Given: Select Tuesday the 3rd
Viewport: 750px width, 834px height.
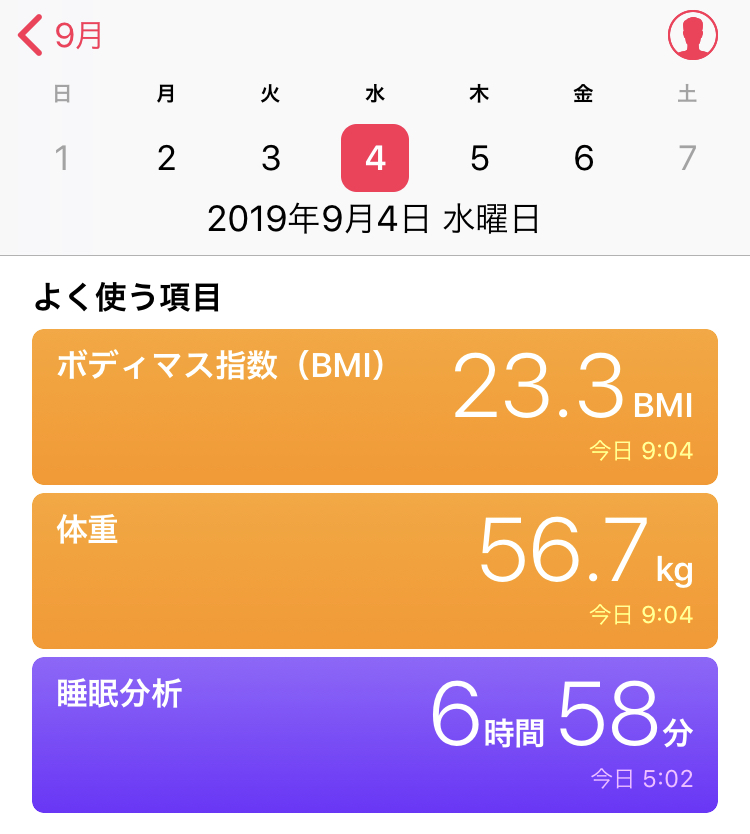Looking at the screenshot, I should point(271,158).
